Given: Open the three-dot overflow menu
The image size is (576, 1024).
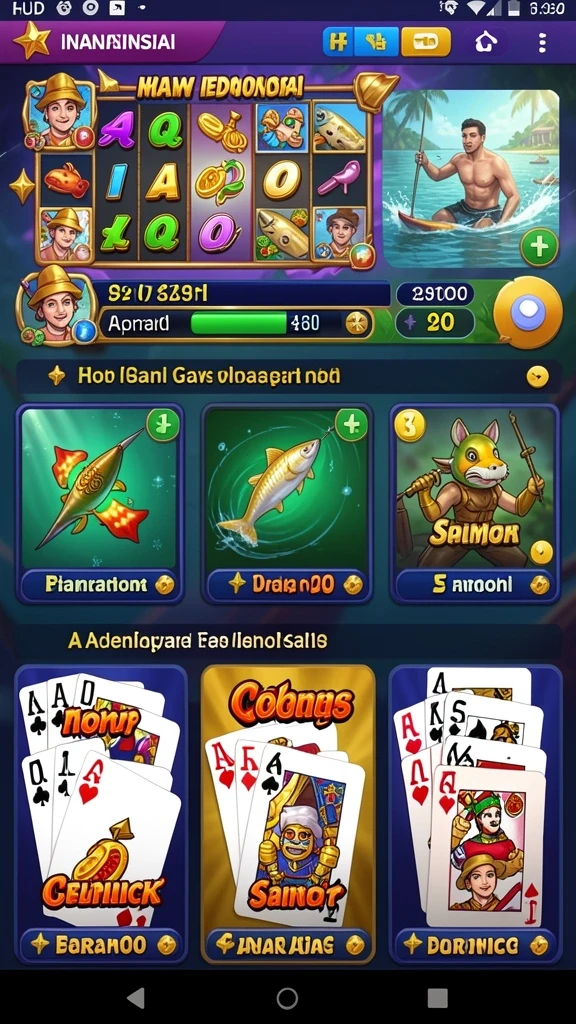Looking at the screenshot, I should coord(541,42).
